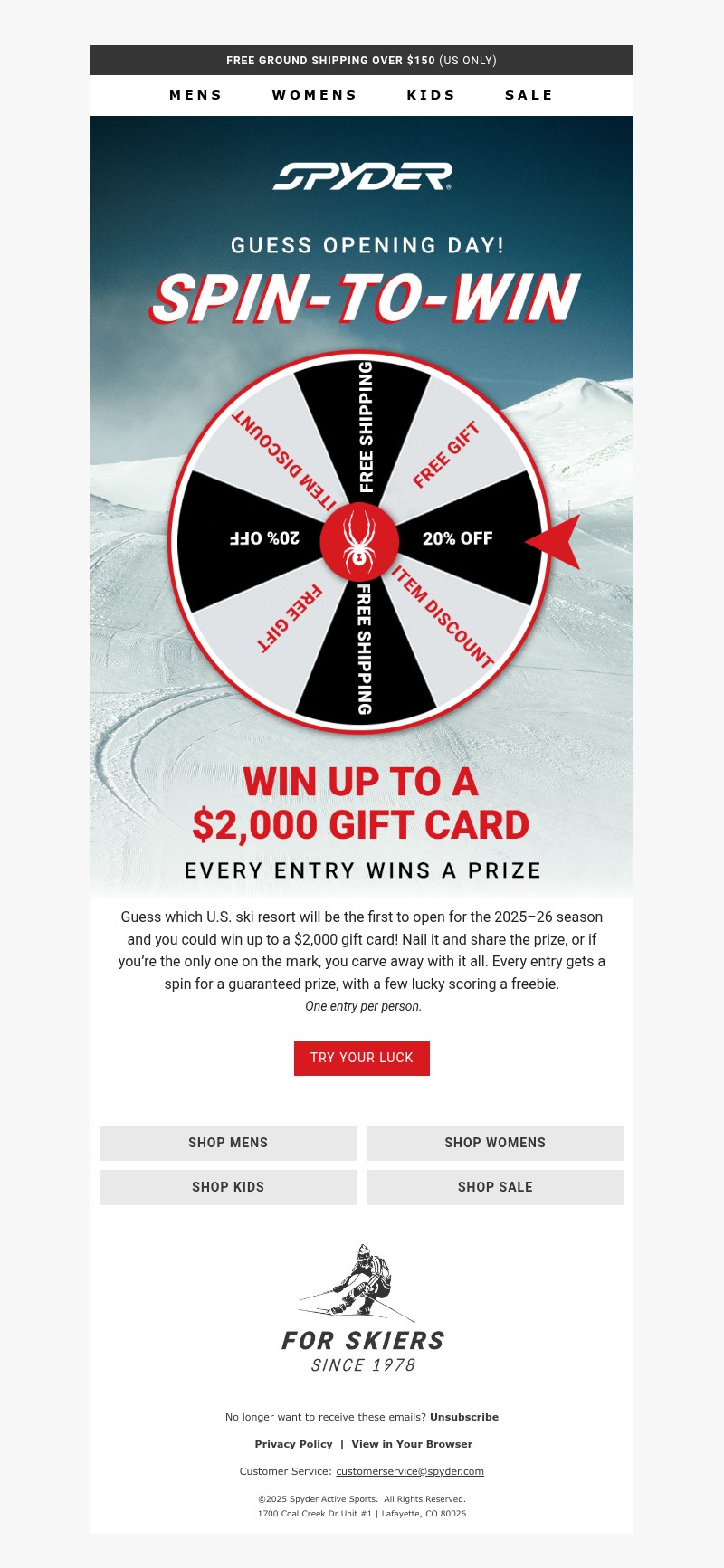Open the WOMENS navigation link
The height and width of the screenshot is (1568, 724).
pyautogui.click(x=314, y=95)
